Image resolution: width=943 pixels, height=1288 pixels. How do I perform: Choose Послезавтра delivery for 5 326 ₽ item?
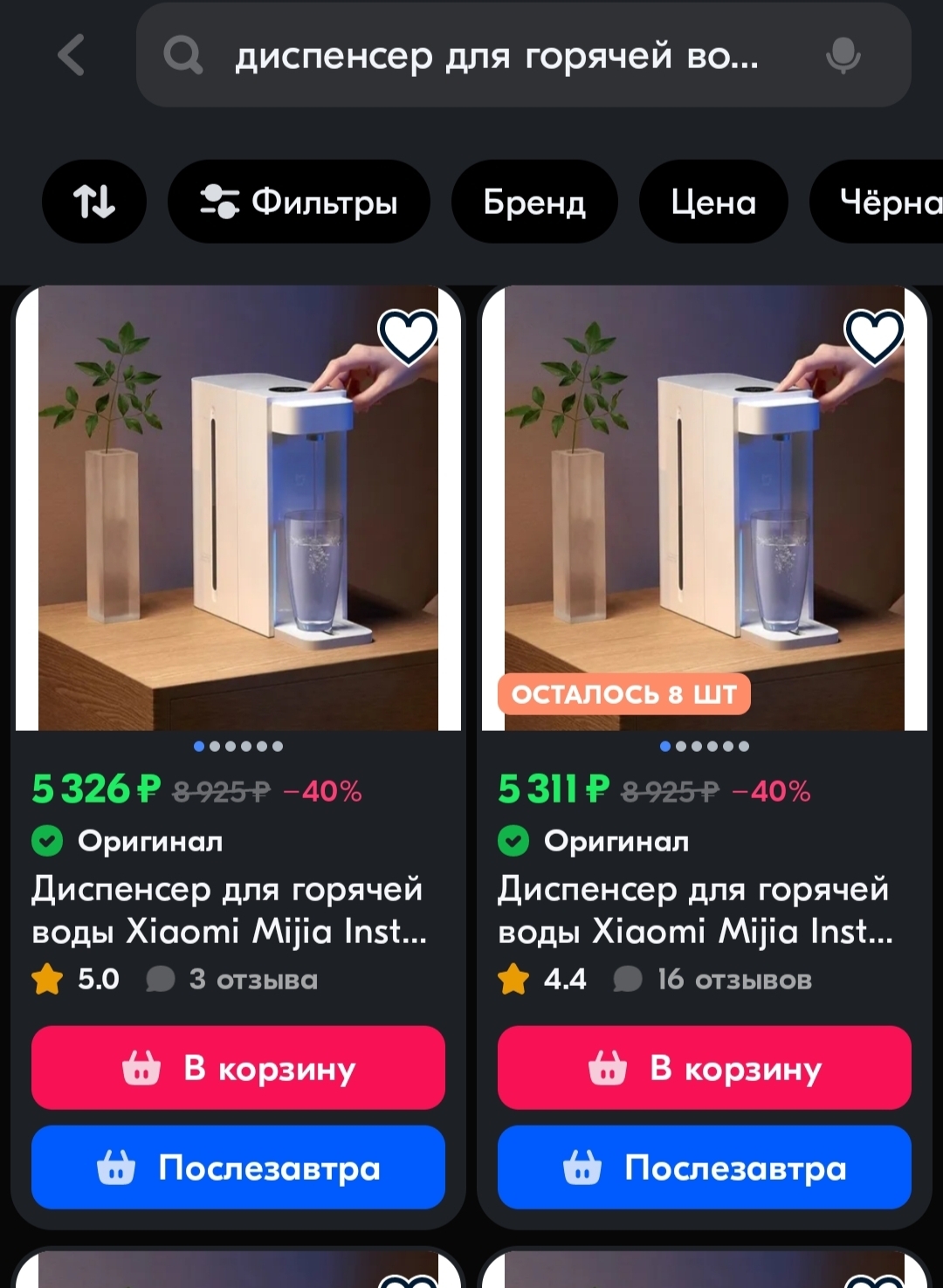238,1167
